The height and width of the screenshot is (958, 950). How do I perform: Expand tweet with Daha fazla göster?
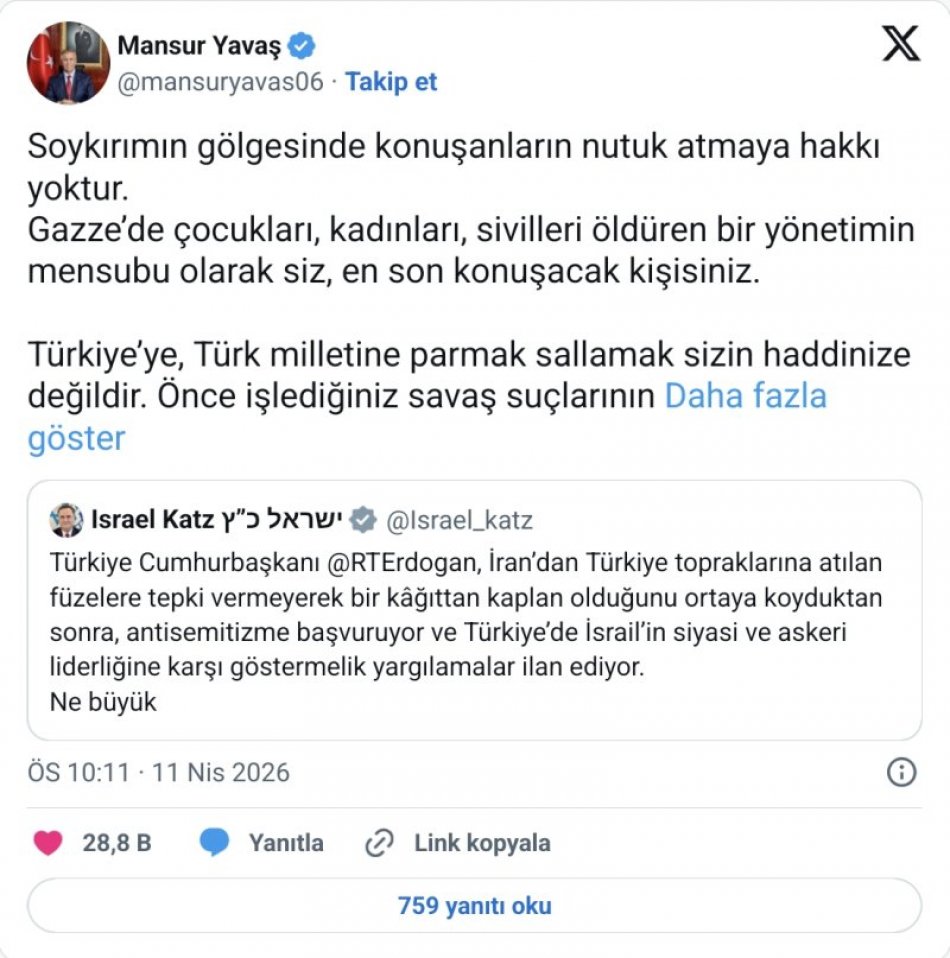[x=745, y=397]
